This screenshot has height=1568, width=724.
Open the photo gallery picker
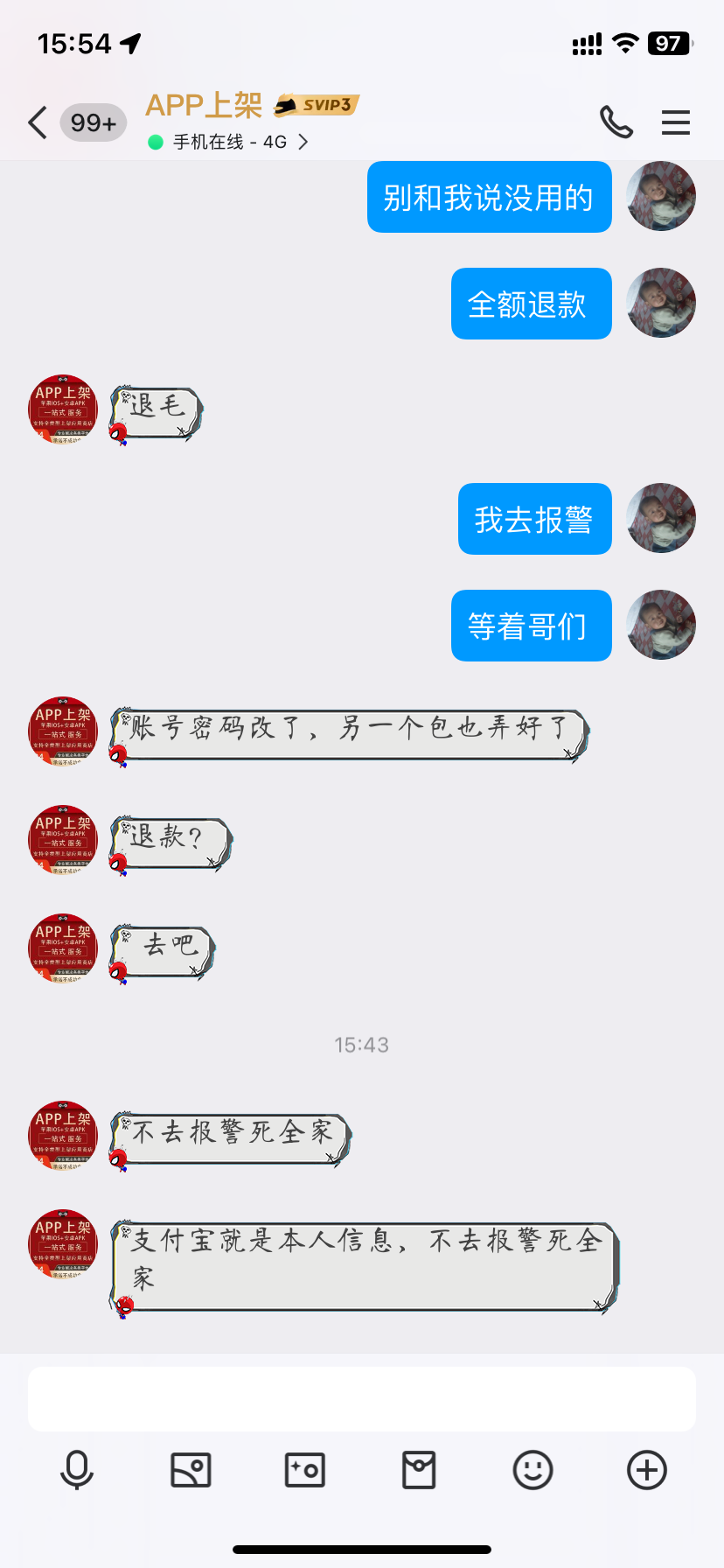coord(191,1470)
